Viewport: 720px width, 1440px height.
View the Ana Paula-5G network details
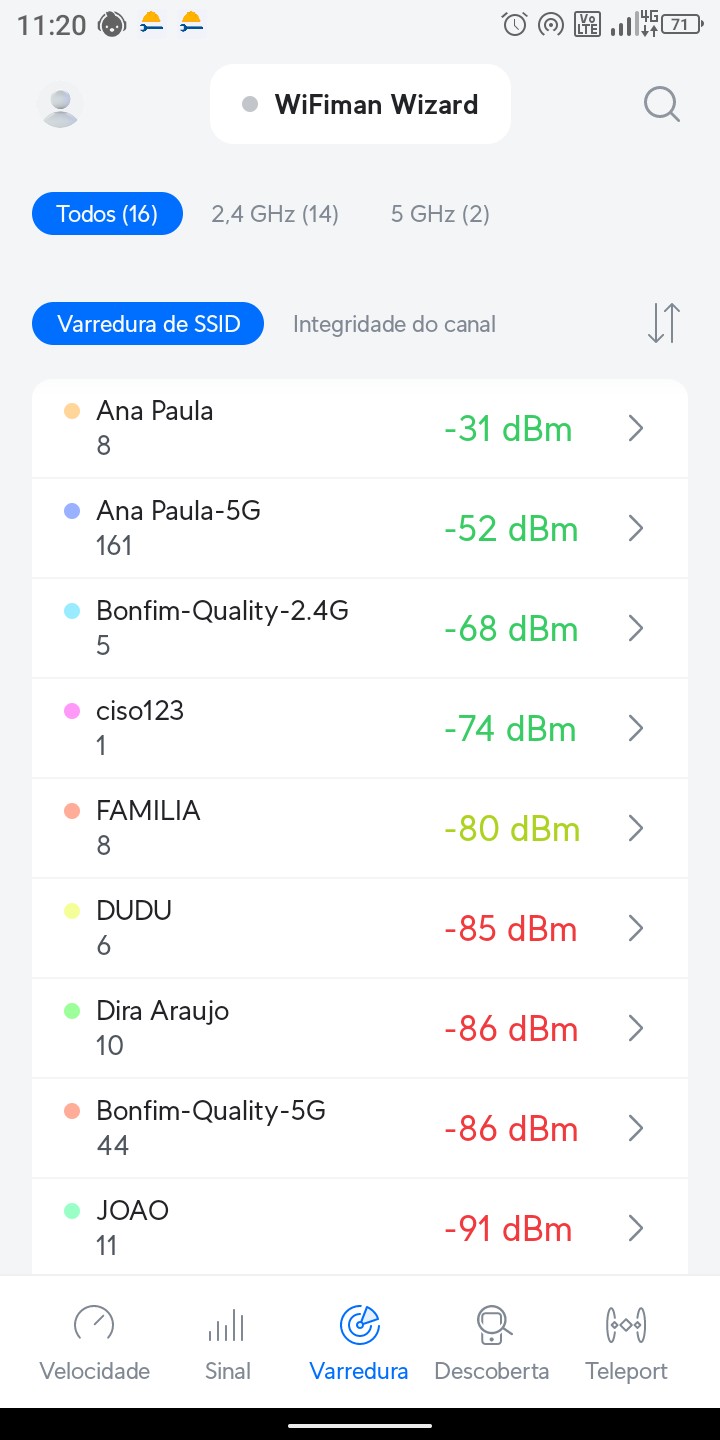click(x=360, y=529)
